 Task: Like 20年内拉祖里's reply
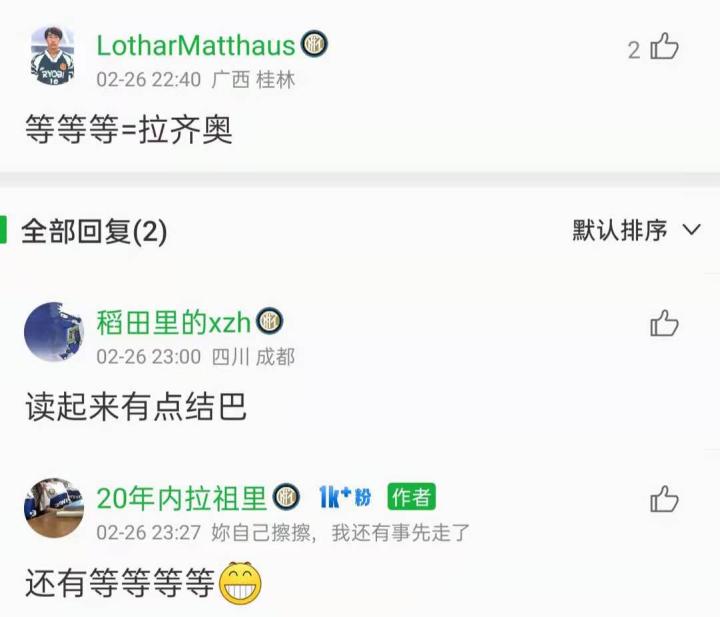664,498
